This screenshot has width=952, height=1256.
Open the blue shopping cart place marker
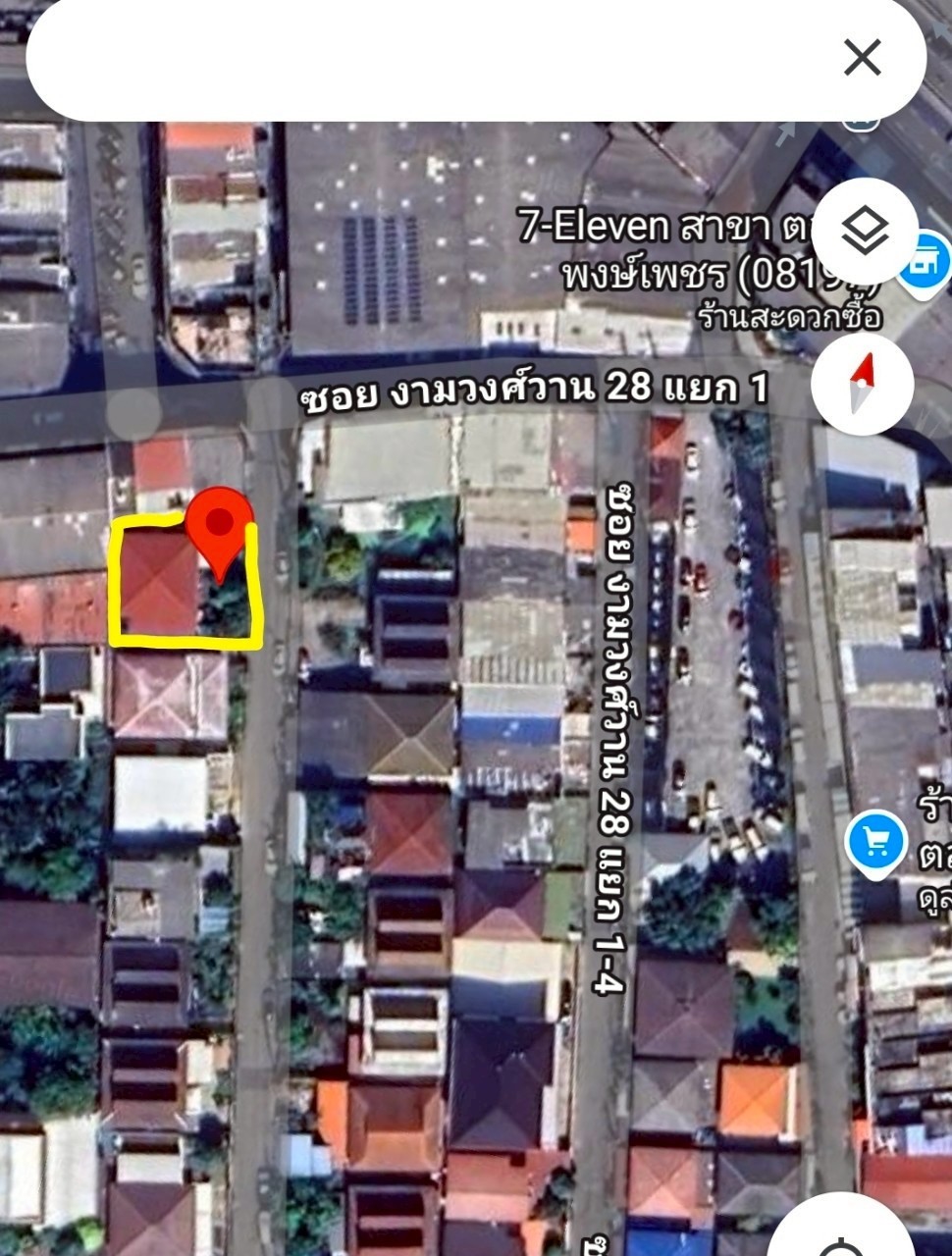pyautogui.click(x=876, y=842)
